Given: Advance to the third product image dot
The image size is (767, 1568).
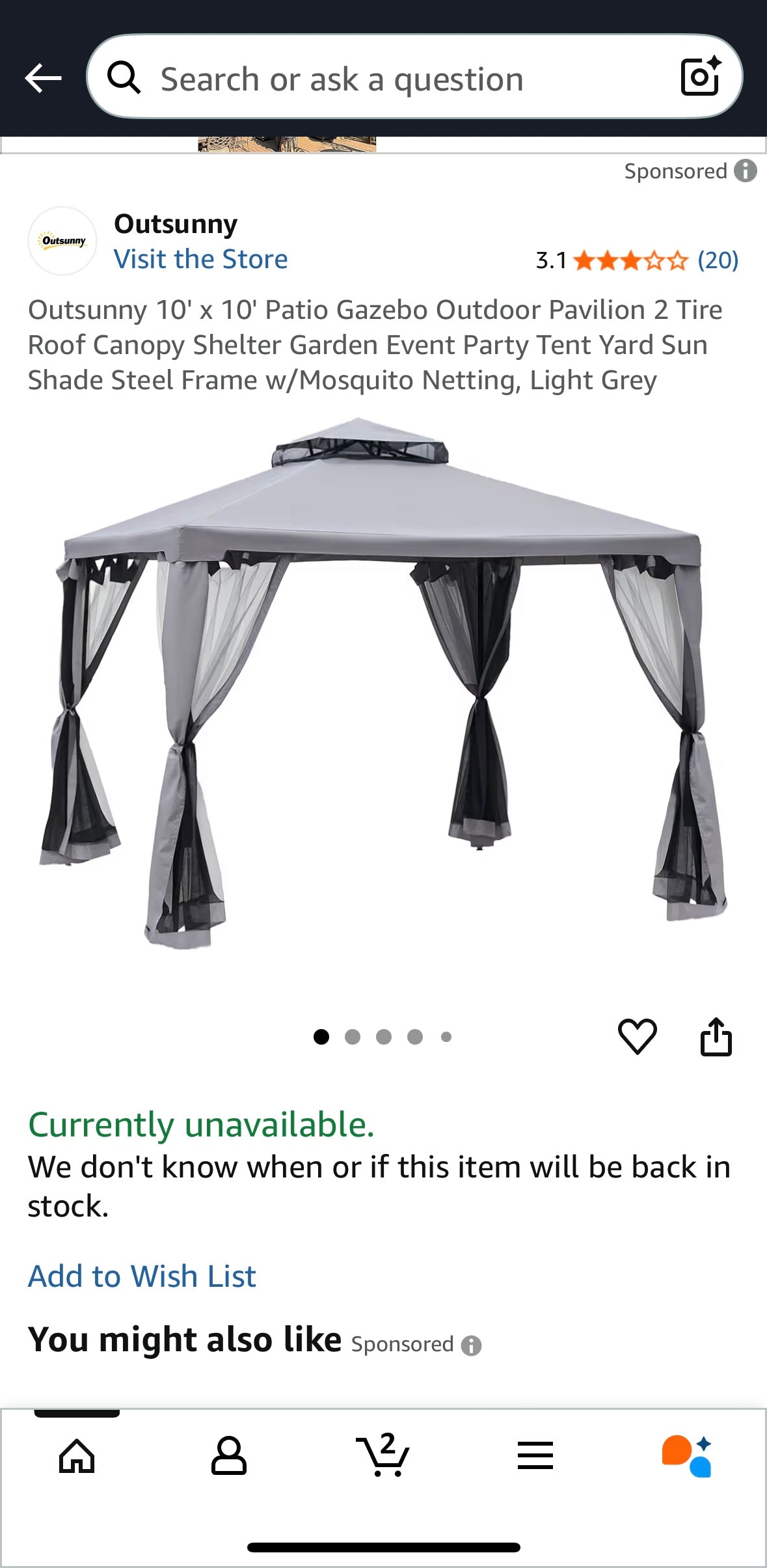Looking at the screenshot, I should click(383, 1037).
